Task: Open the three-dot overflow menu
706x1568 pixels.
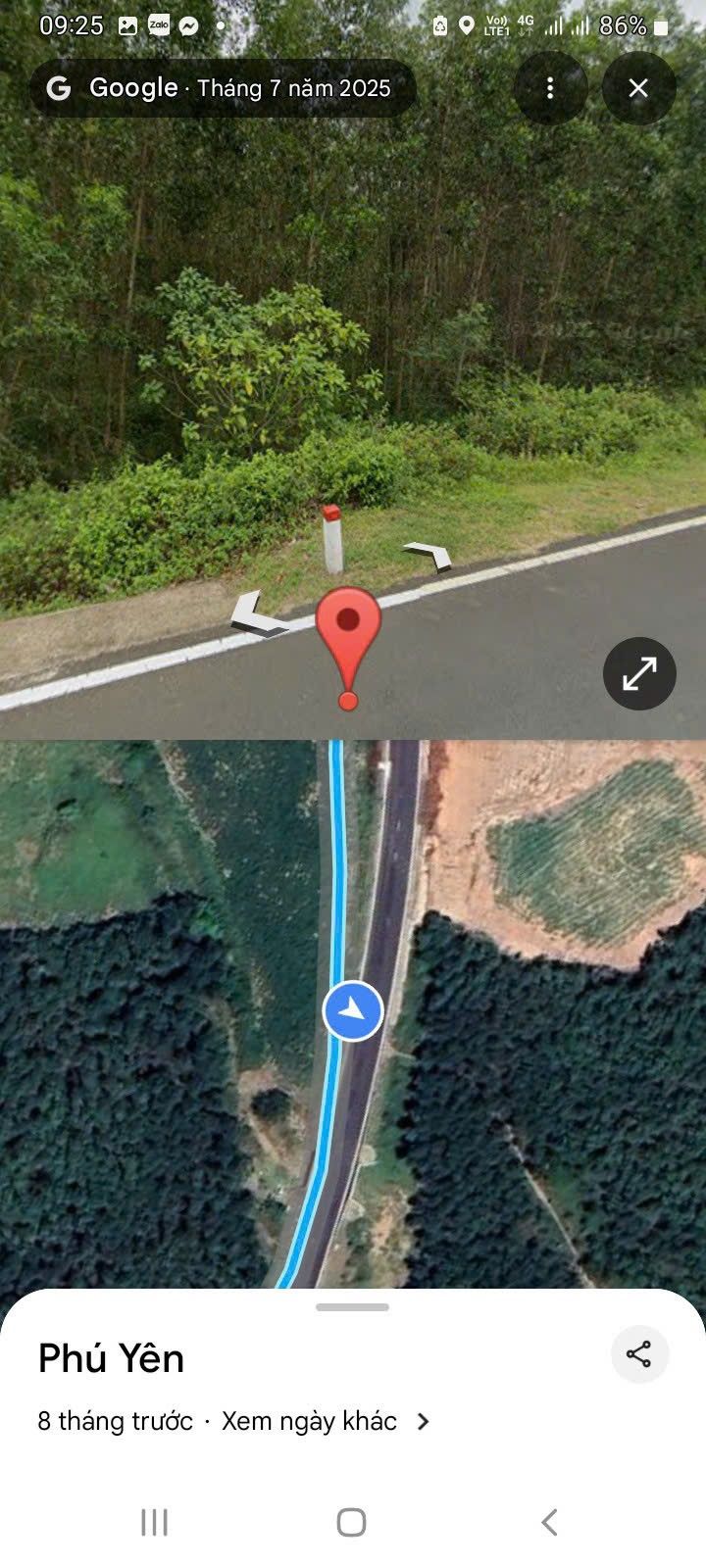Action: (550, 88)
